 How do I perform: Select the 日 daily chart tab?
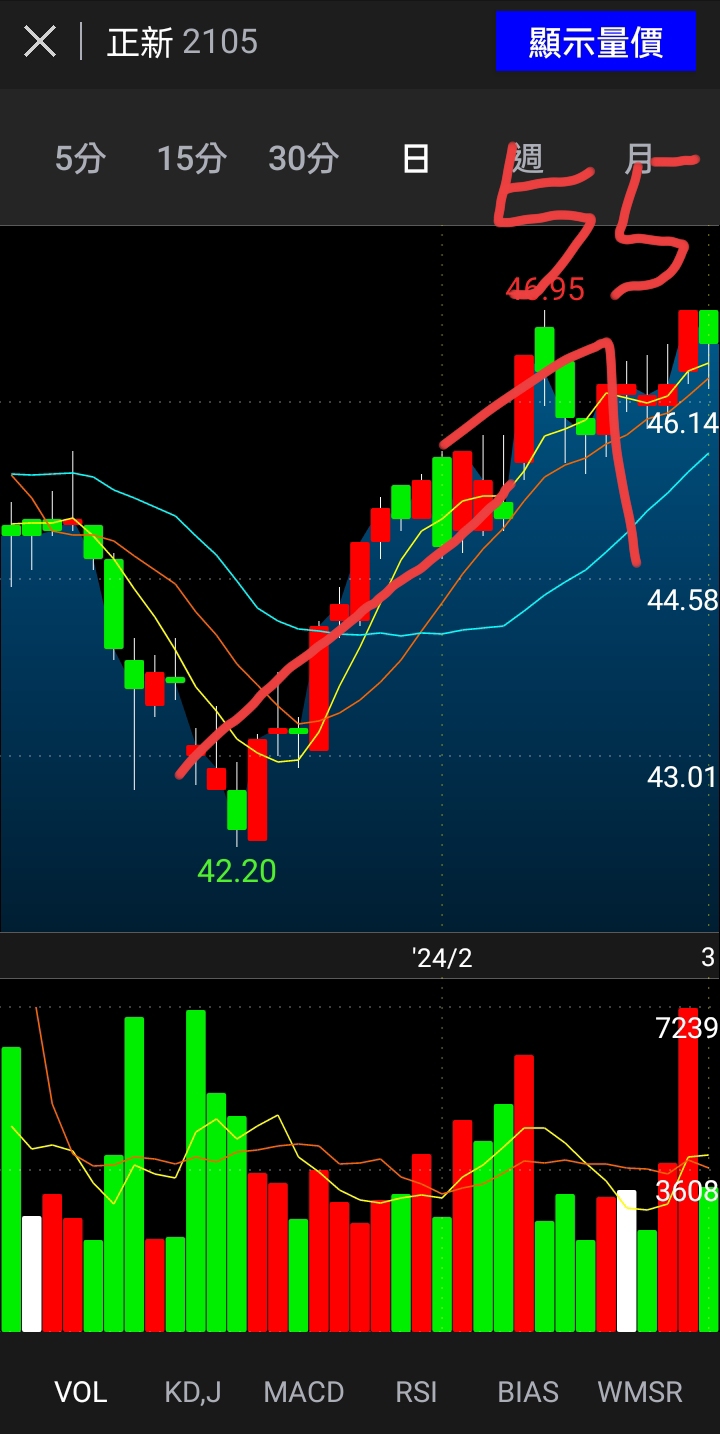pos(416,158)
